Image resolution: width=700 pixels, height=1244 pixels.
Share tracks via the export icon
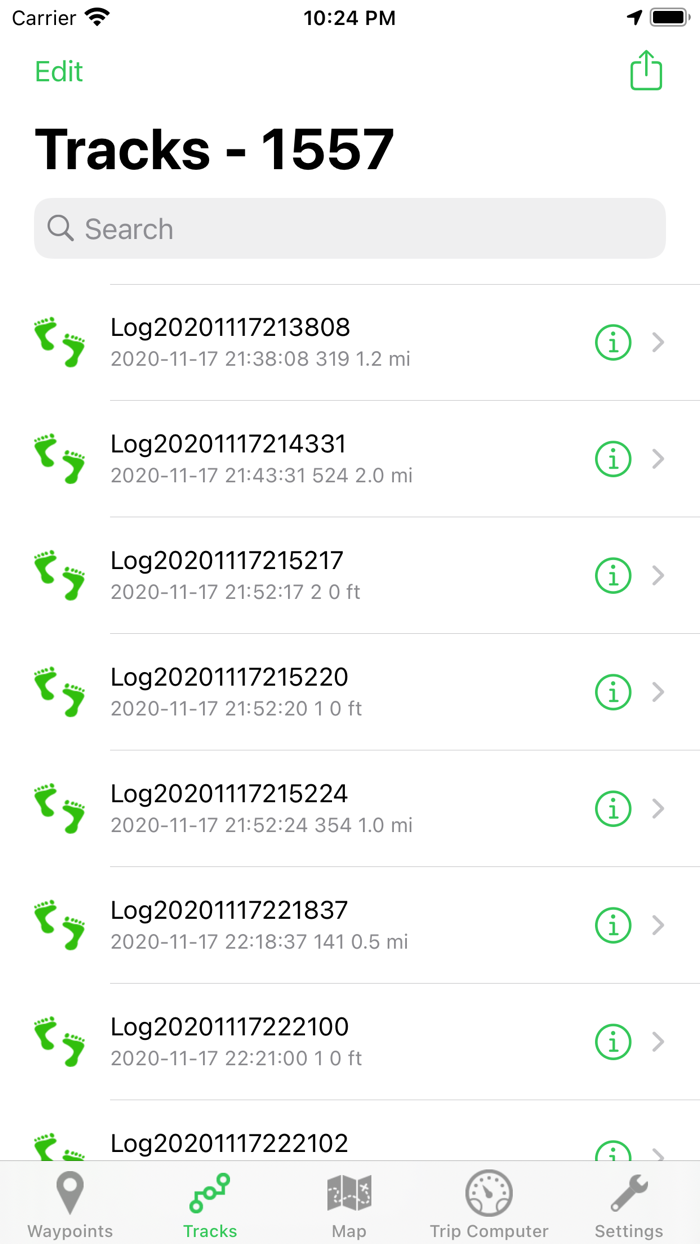[646, 71]
